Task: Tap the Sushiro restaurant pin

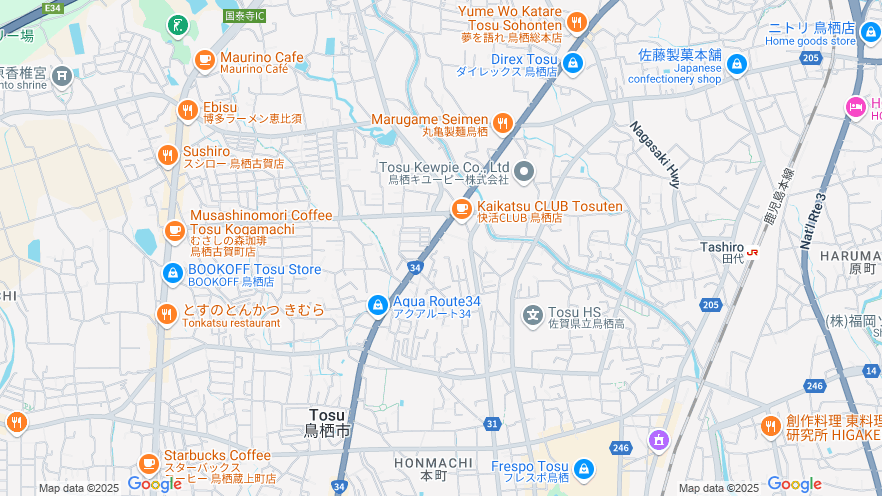Action: pyautogui.click(x=167, y=154)
